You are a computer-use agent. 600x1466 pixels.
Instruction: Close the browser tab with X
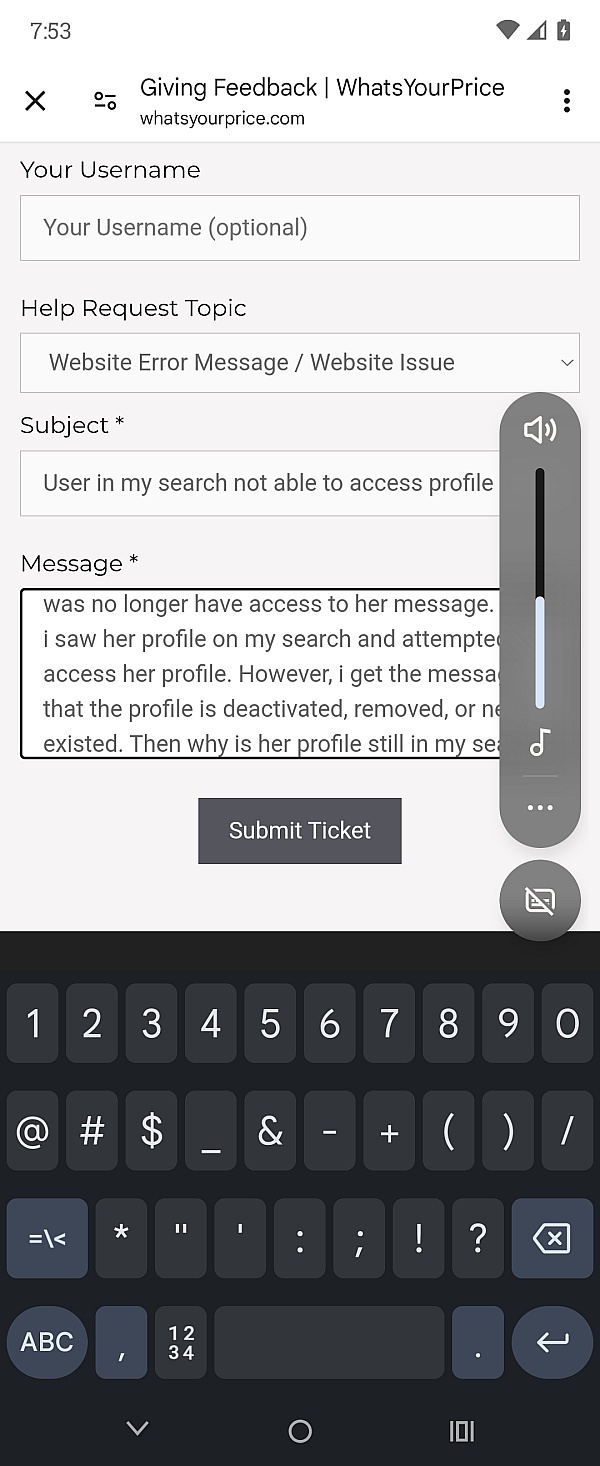(x=35, y=100)
